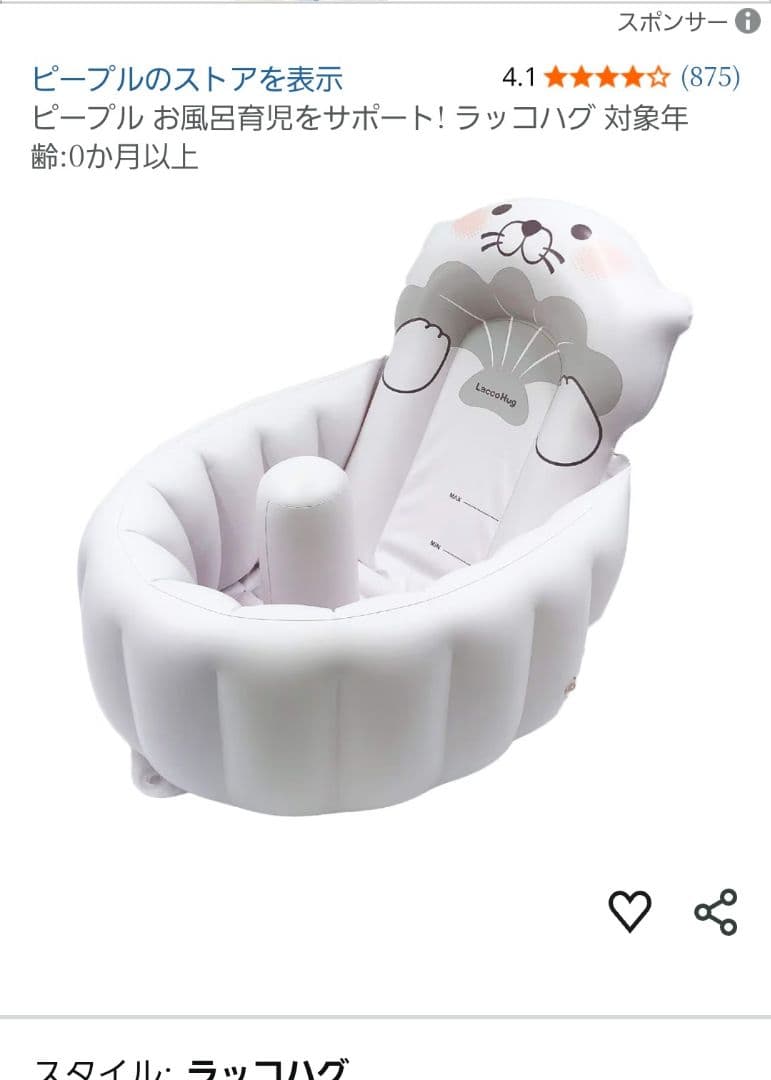Open the ラッコハグ product image
771x1080 pixels.
click(x=385, y=500)
